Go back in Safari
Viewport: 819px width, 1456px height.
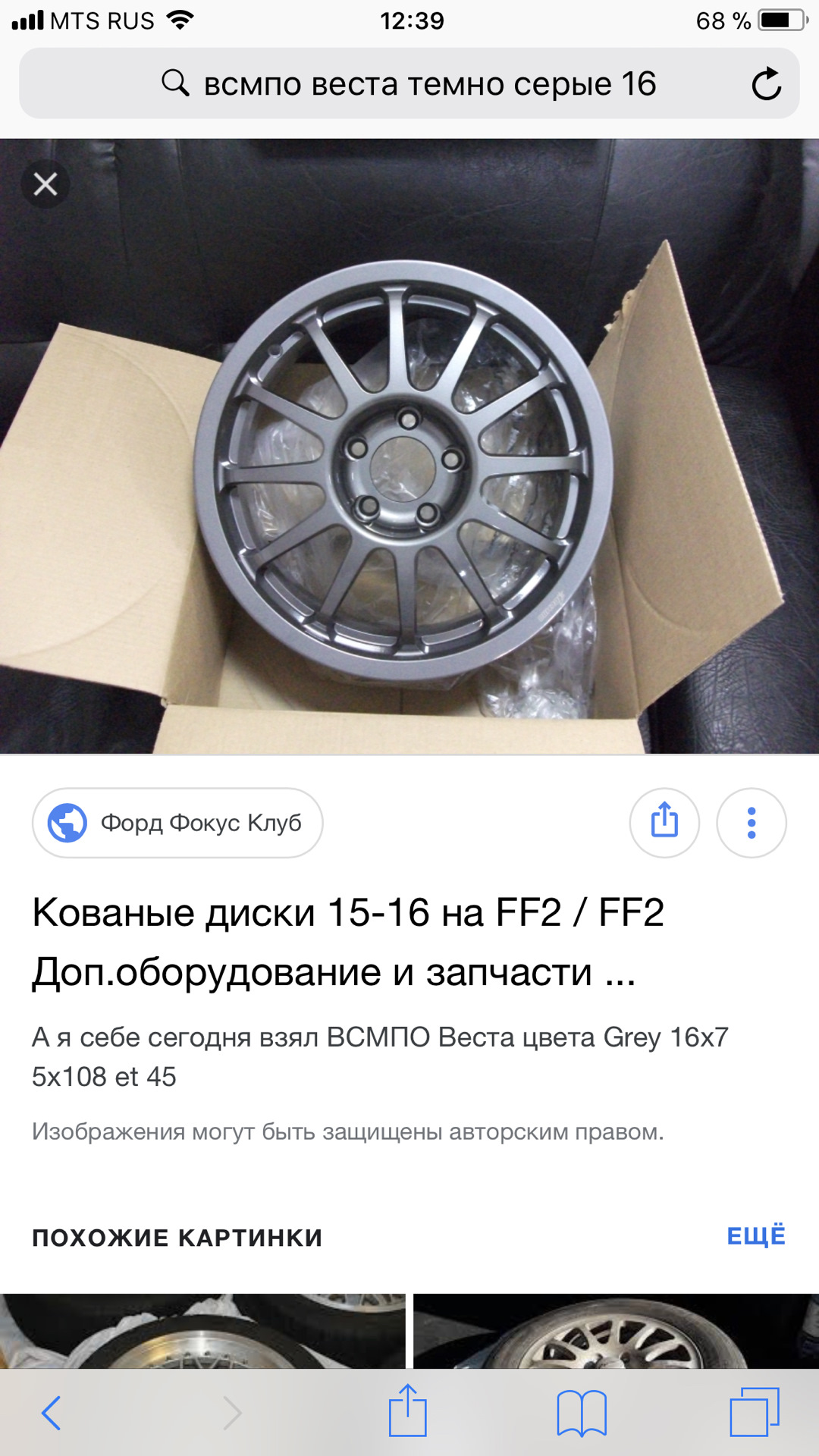(51, 1413)
